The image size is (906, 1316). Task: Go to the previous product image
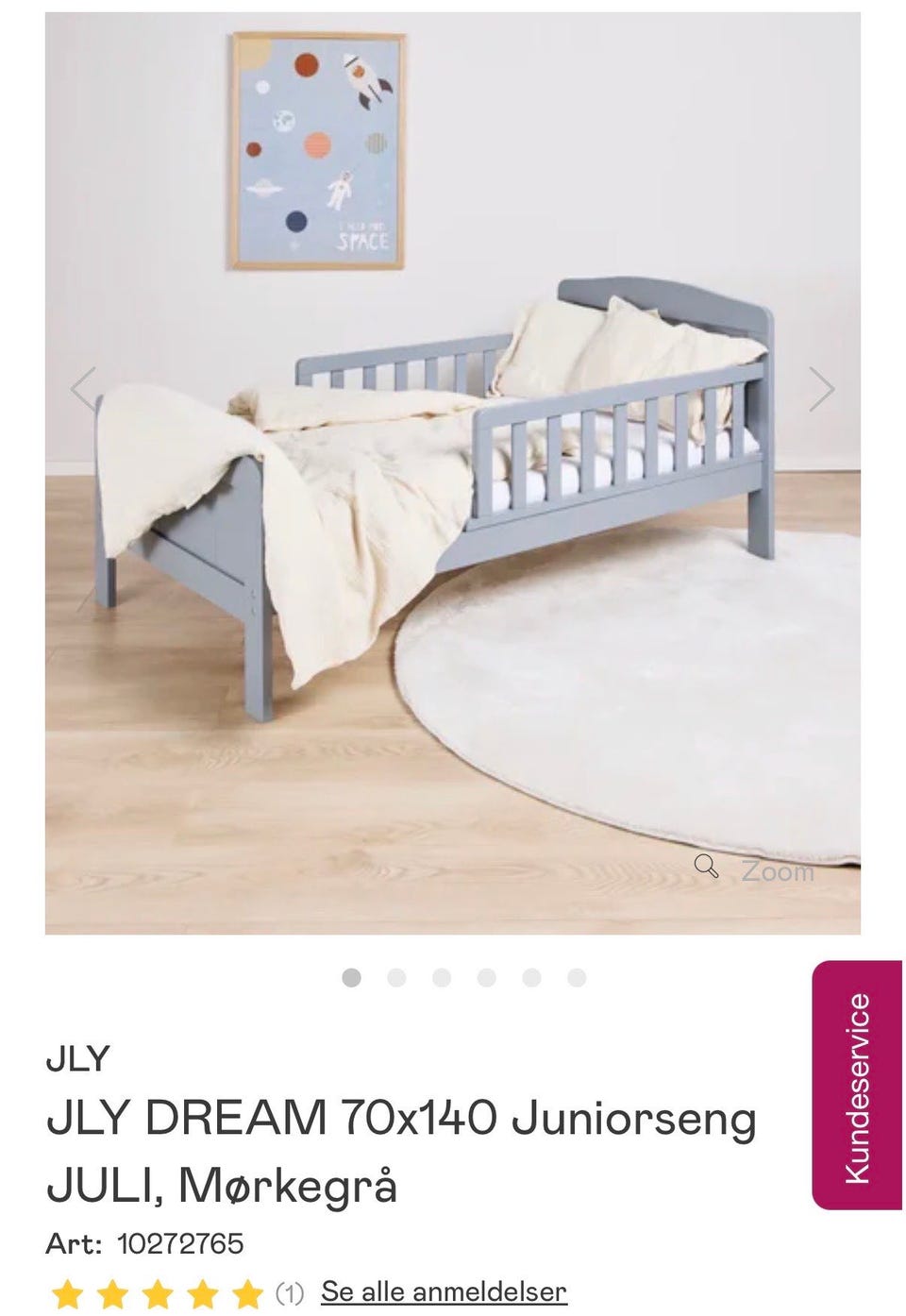coord(84,388)
